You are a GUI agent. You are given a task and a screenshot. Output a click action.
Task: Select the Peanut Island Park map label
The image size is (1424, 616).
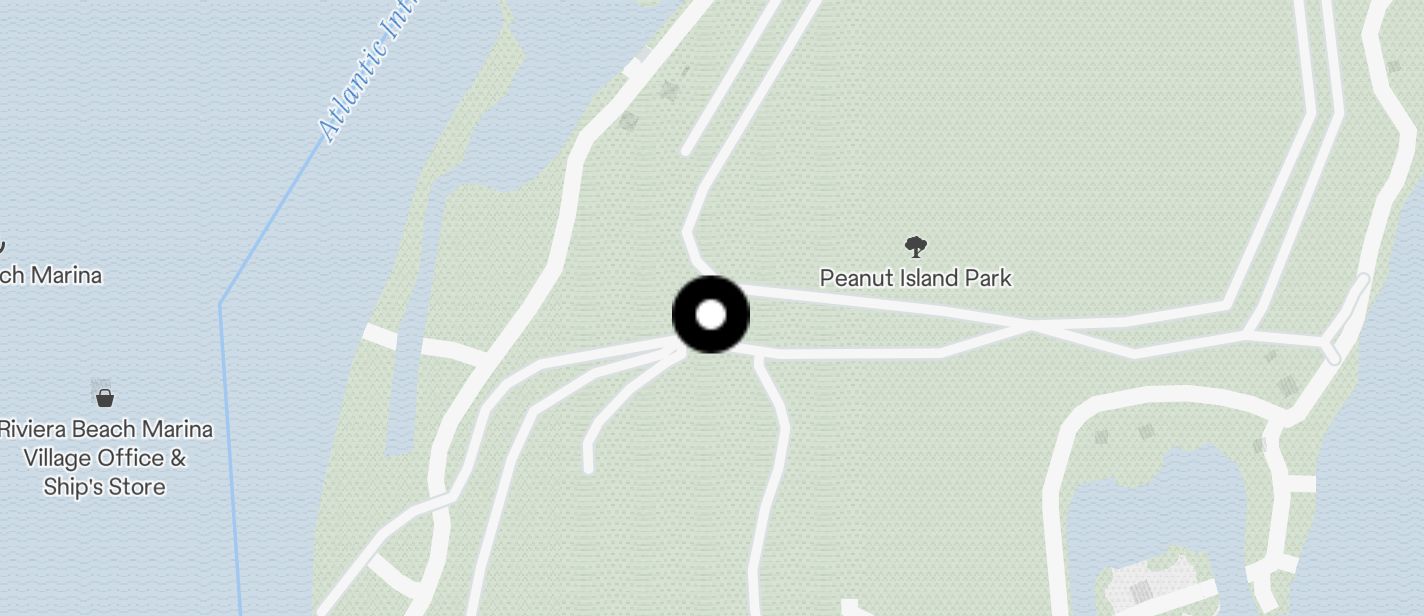[x=915, y=277]
